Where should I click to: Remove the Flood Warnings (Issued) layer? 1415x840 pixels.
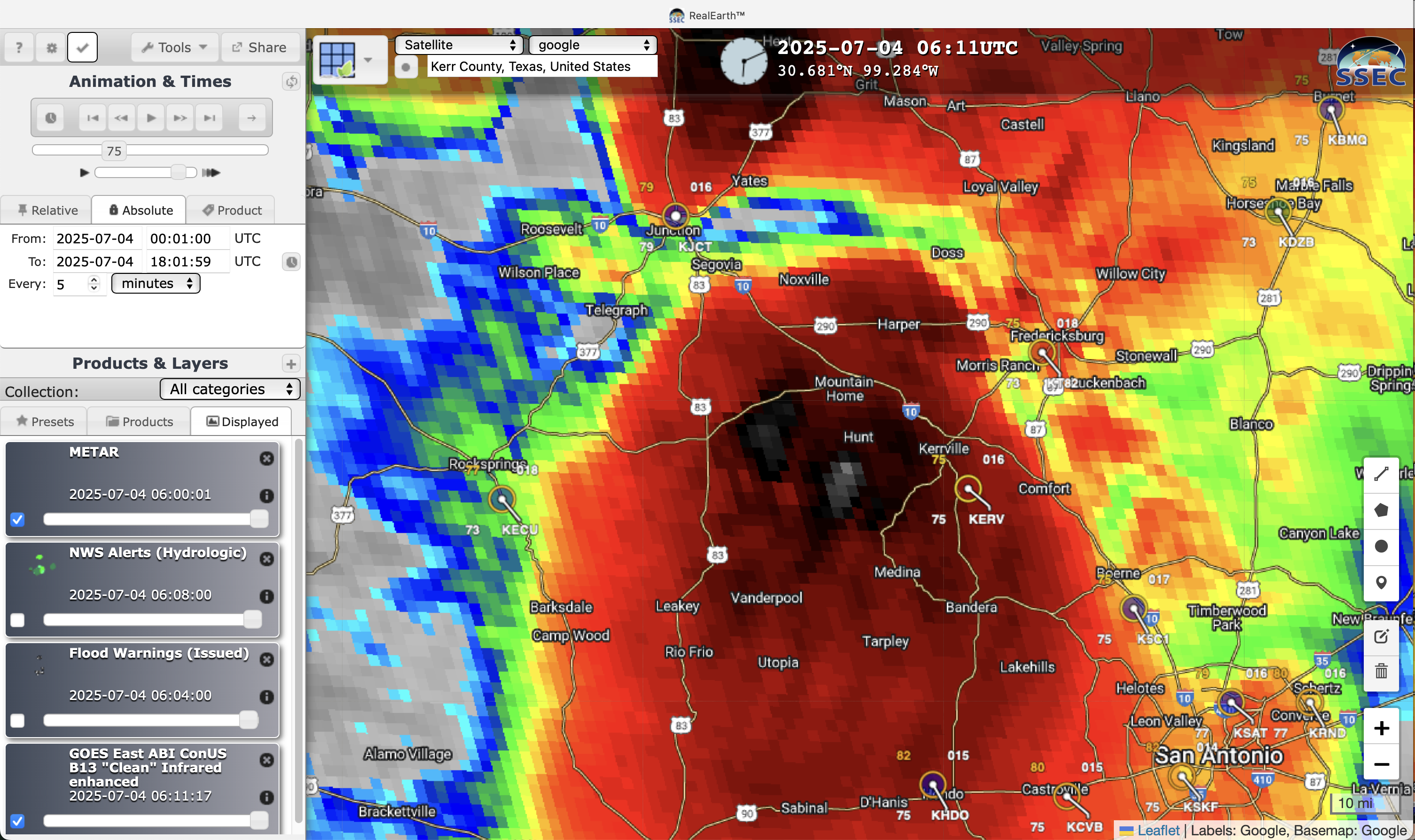tap(266, 660)
